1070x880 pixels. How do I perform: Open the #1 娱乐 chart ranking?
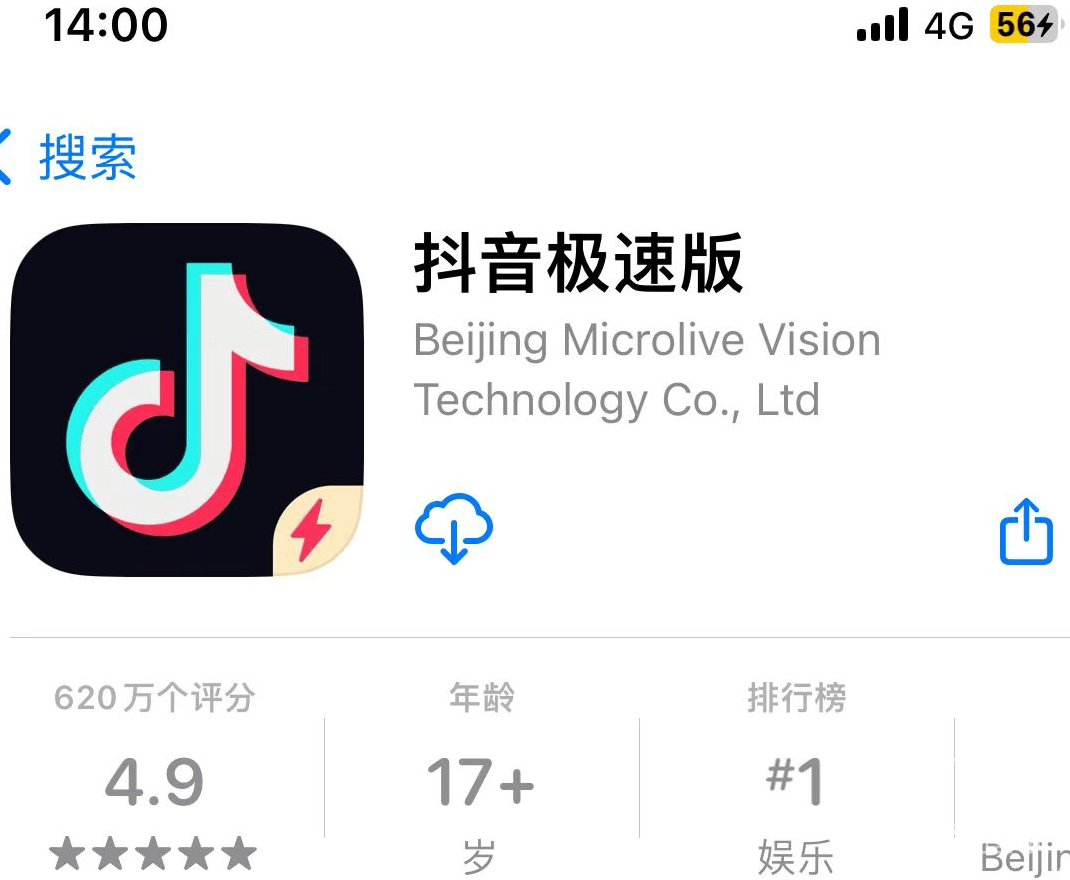click(796, 782)
